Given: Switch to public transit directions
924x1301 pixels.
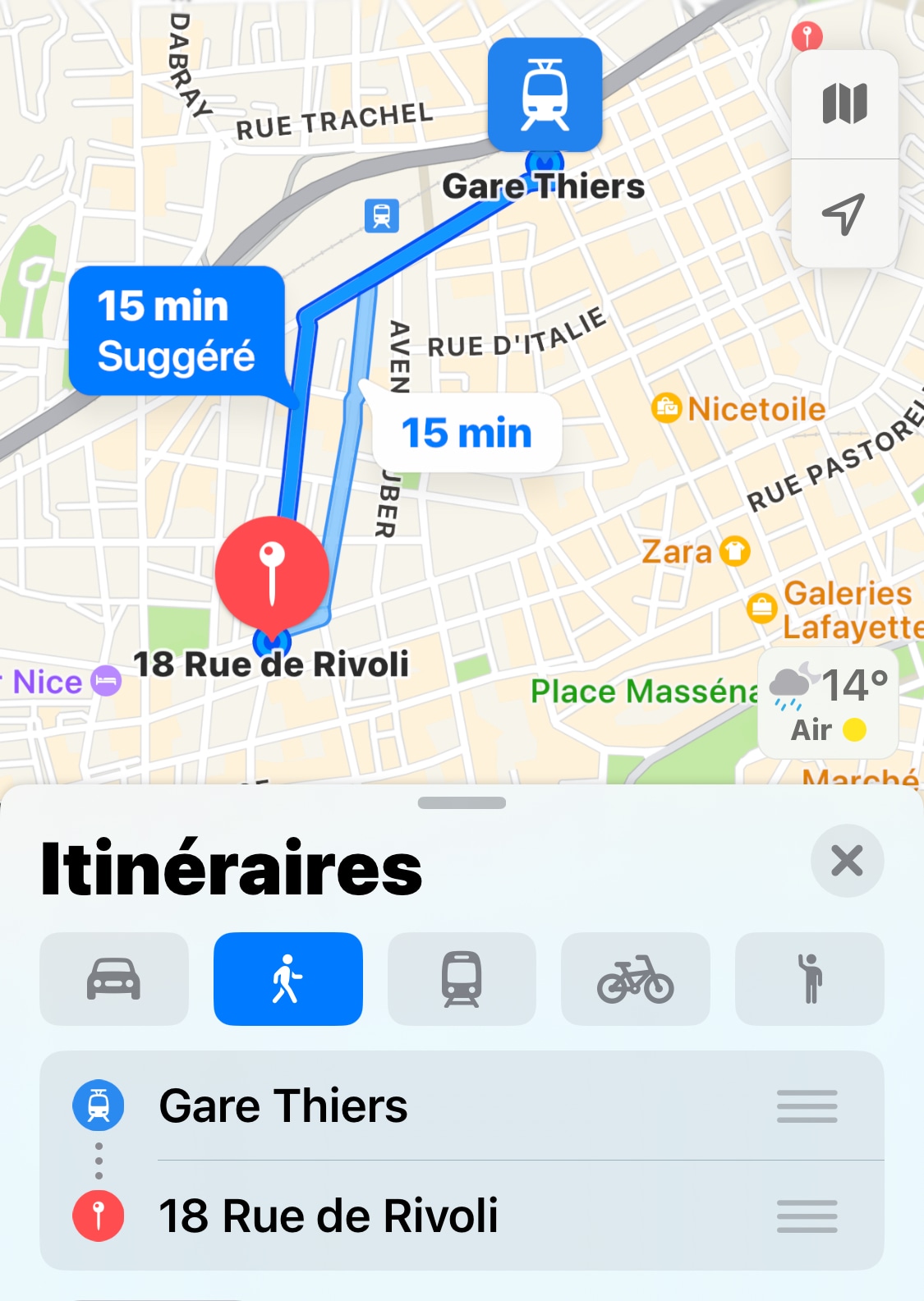Looking at the screenshot, I should click(462, 979).
